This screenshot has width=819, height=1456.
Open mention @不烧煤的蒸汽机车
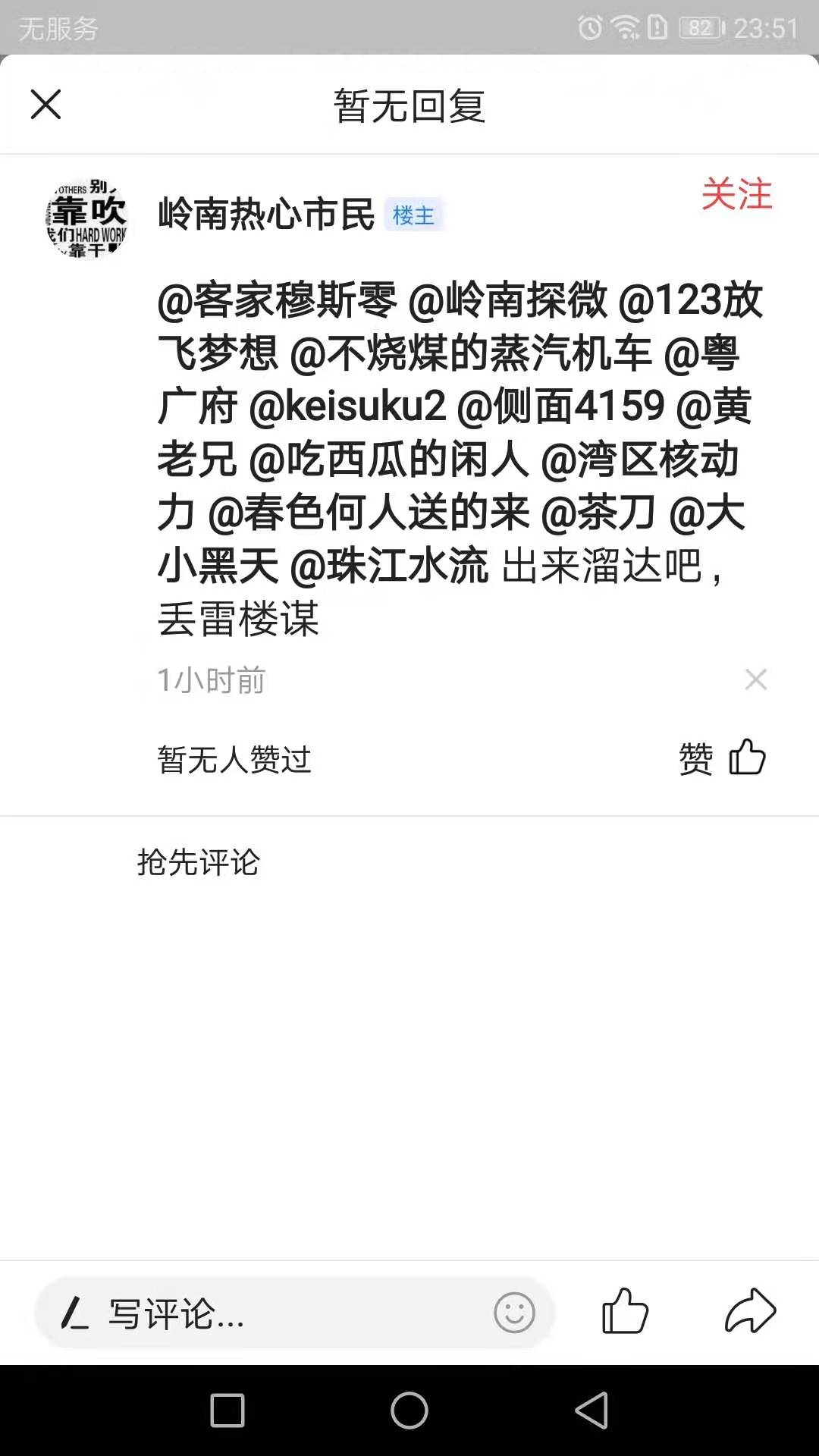pos(470,353)
